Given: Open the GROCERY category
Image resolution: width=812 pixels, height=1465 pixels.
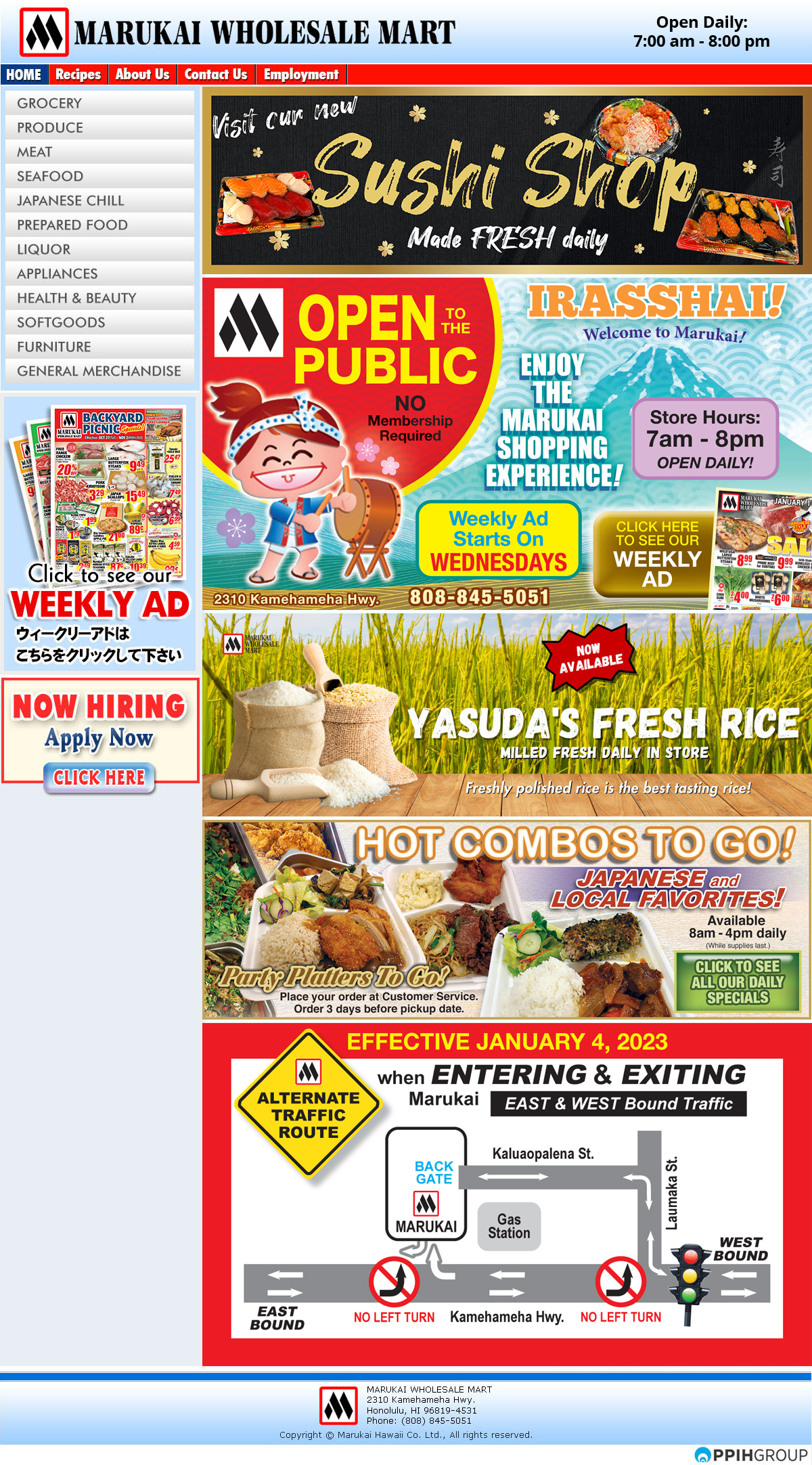Looking at the screenshot, I should [x=99, y=103].
